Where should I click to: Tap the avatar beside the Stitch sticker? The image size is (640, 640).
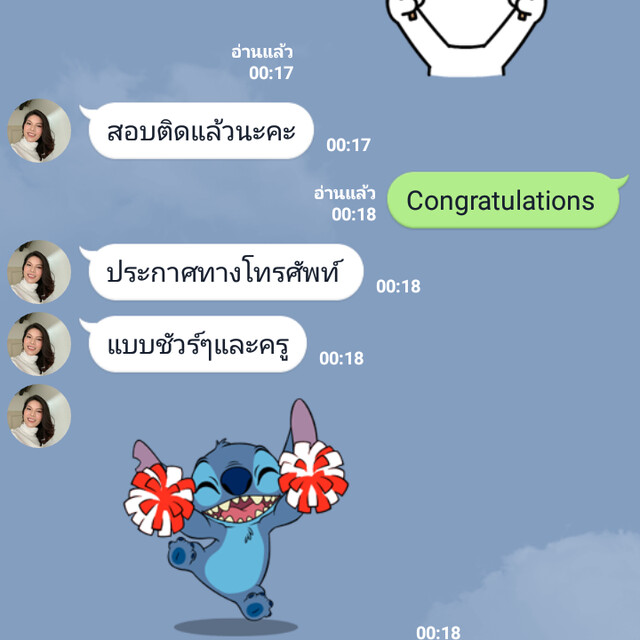[x=39, y=415]
